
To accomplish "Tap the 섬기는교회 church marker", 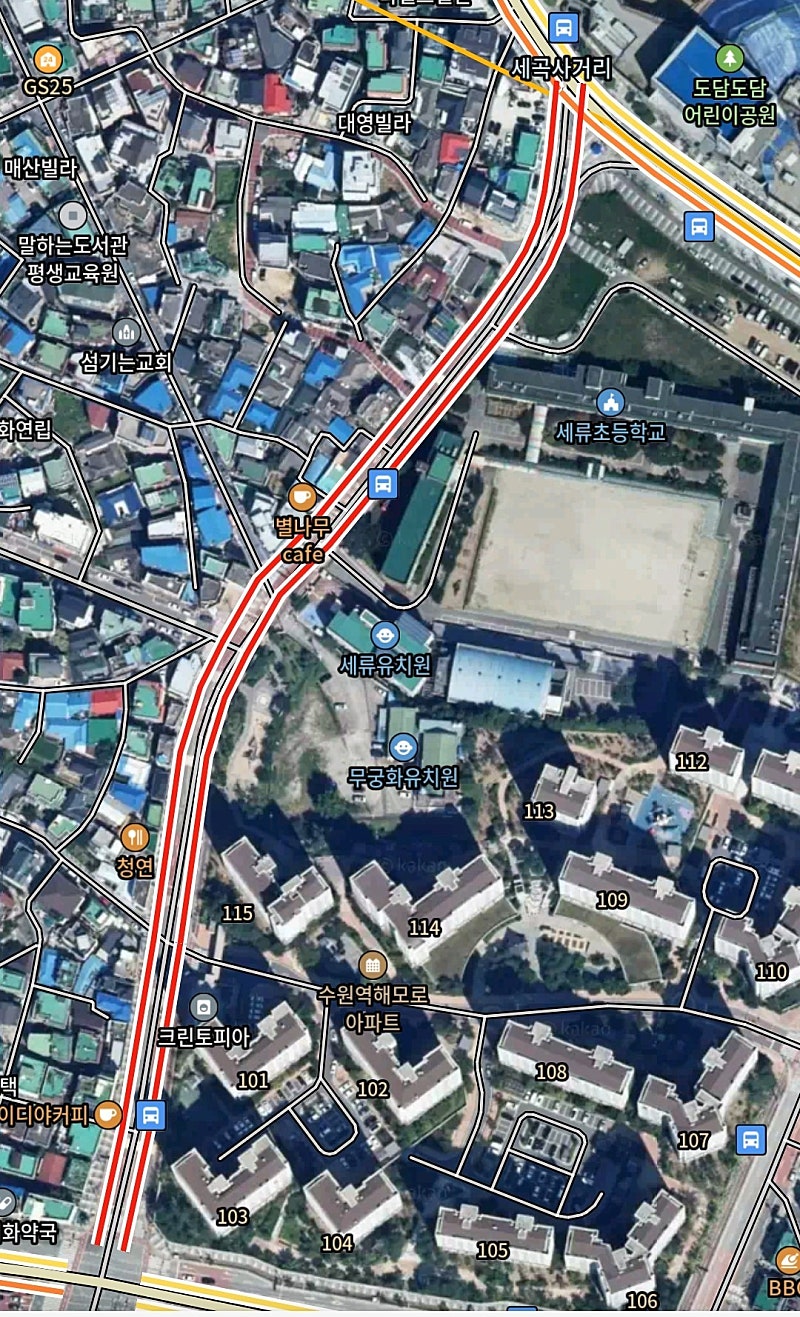I will 126,332.
